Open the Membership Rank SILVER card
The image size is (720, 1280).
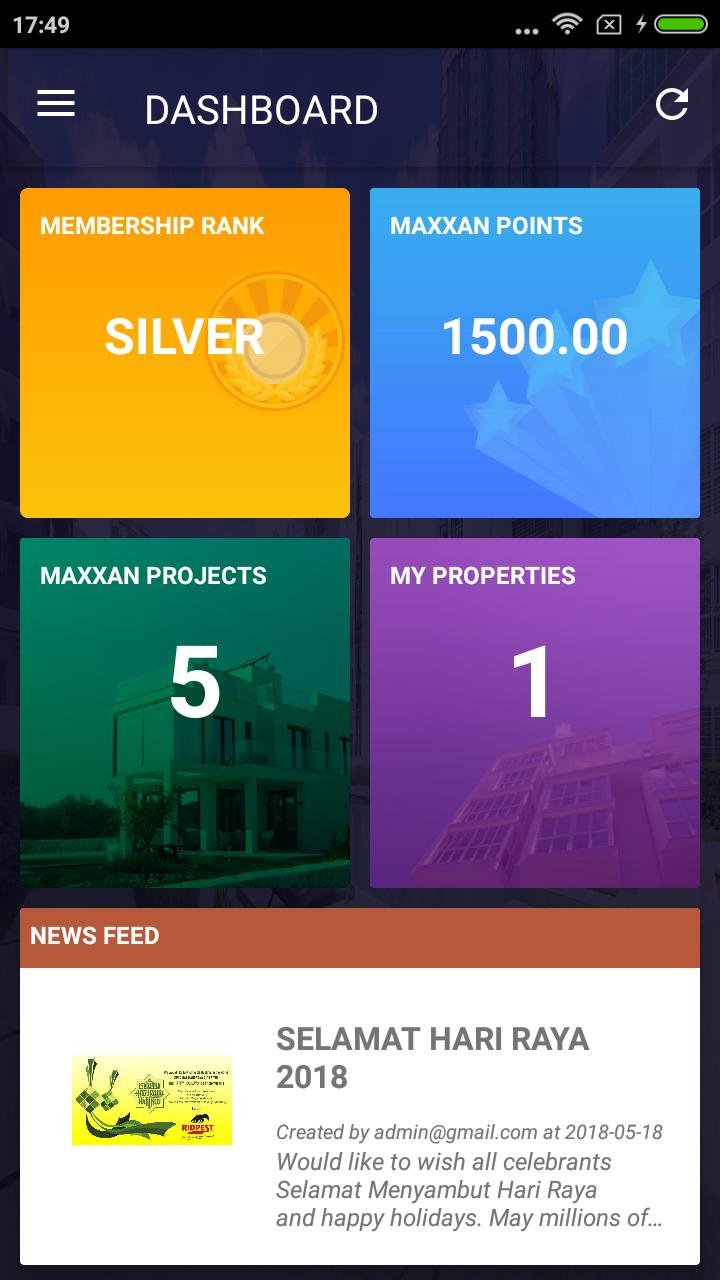[x=184, y=352]
